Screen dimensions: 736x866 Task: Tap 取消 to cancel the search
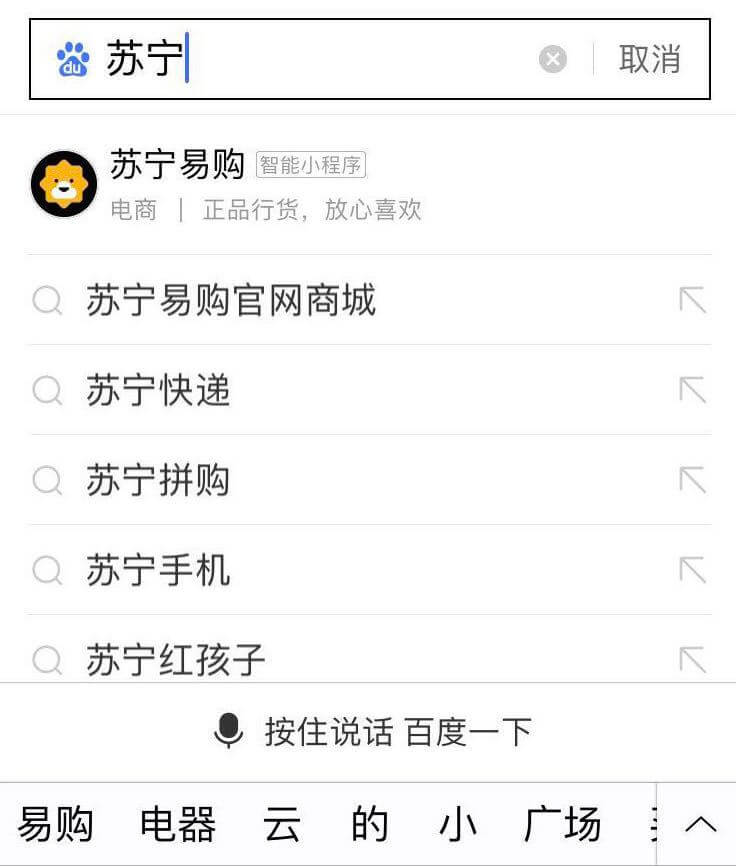pyautogui.click(x=649, y=59)
